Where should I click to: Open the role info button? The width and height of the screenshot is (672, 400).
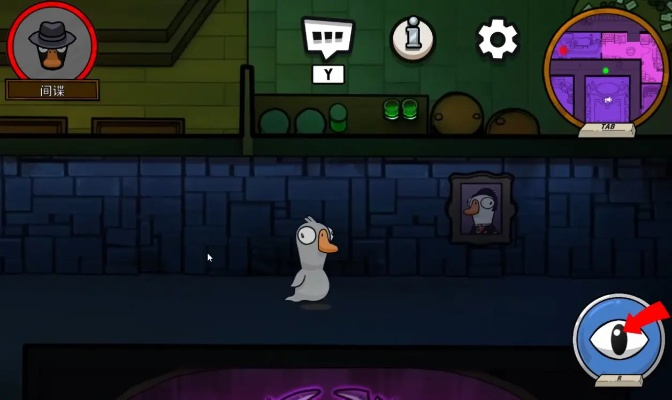(412, 40)
